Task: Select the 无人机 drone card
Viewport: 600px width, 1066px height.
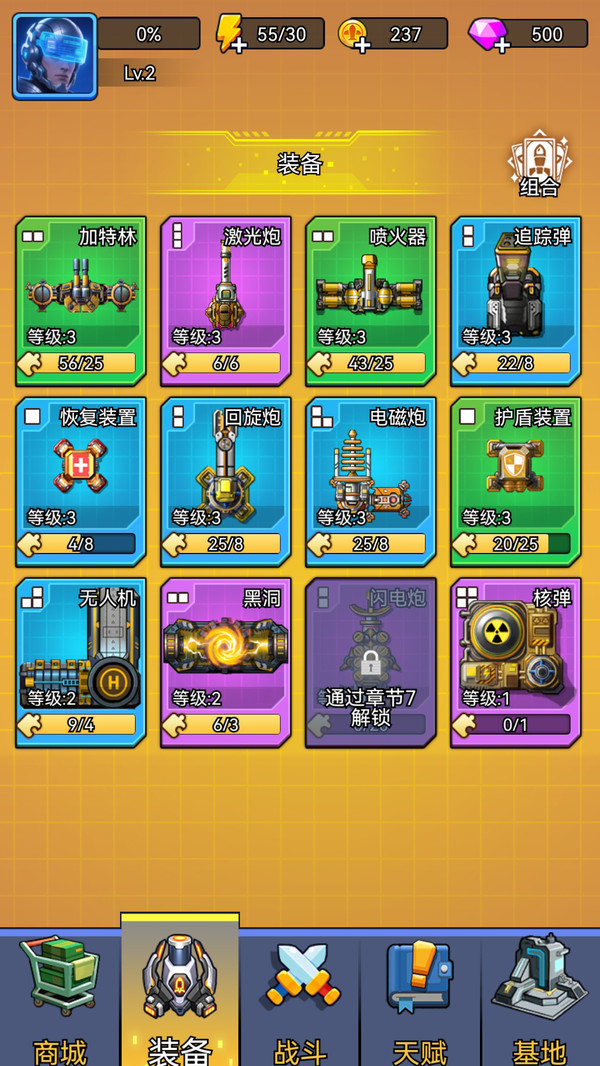Action: (x=81, y=661)
